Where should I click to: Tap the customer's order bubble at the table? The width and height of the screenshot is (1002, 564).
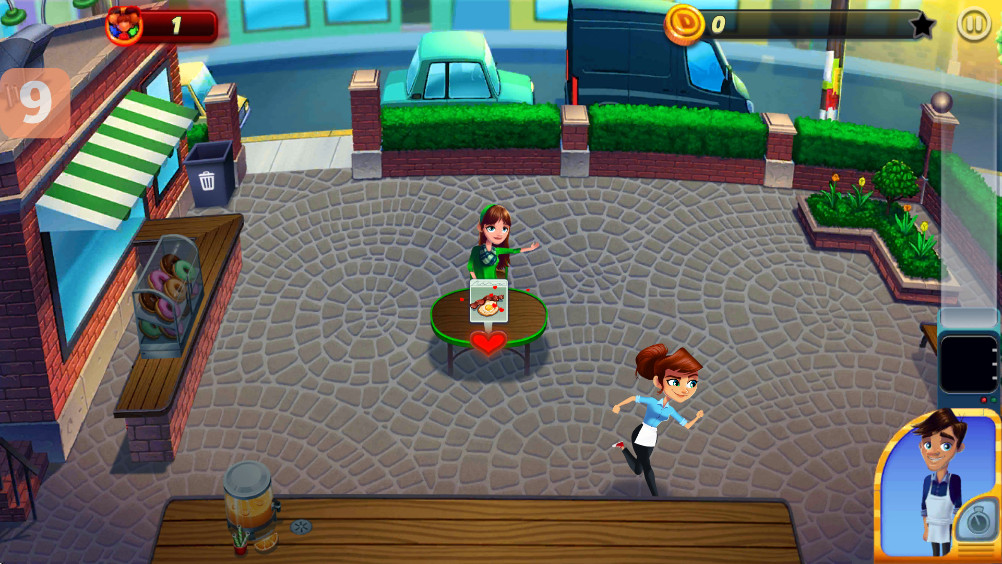click(x=488, y=301)
